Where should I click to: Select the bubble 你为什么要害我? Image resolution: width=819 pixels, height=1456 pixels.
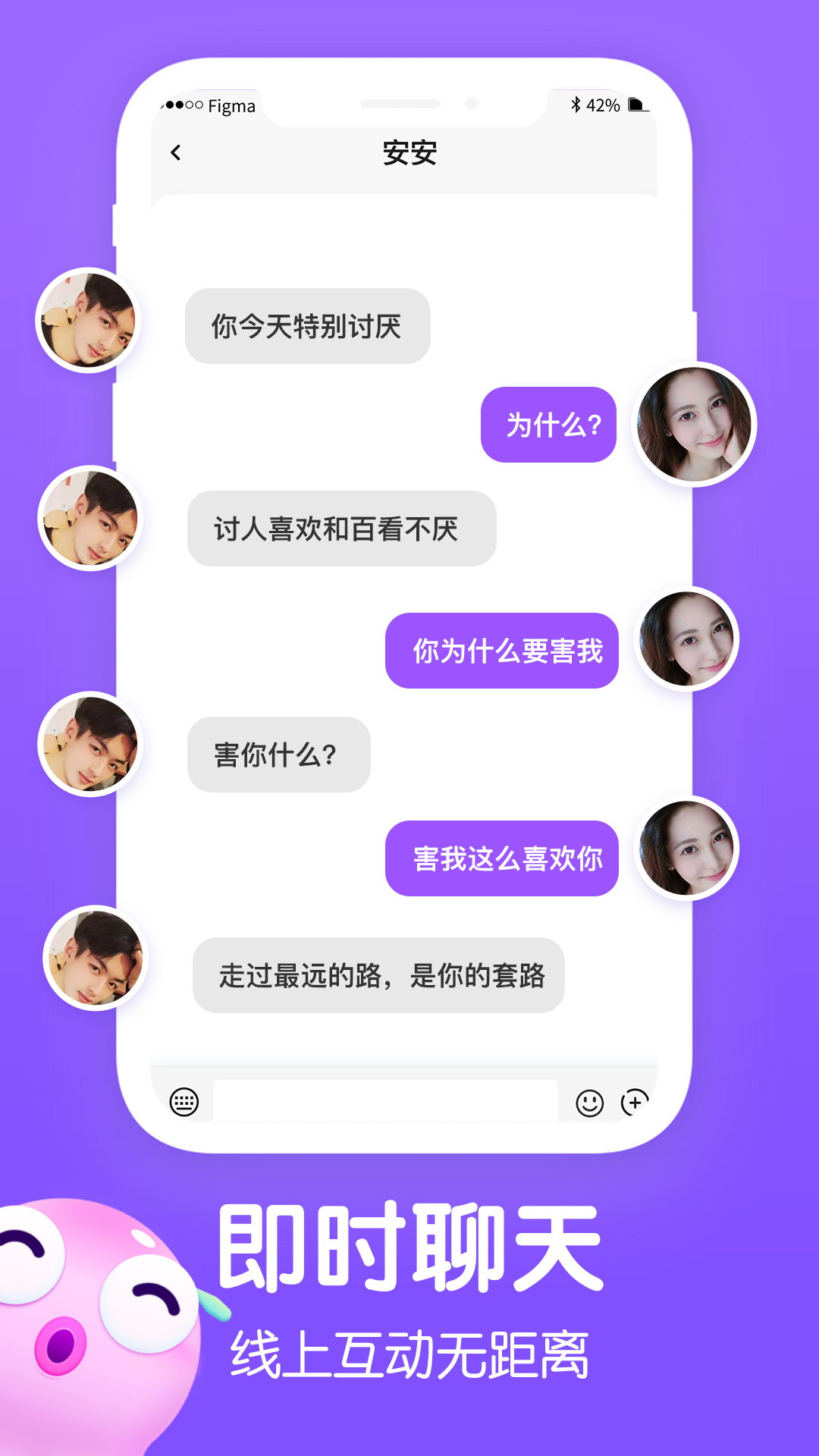(503, 651)
